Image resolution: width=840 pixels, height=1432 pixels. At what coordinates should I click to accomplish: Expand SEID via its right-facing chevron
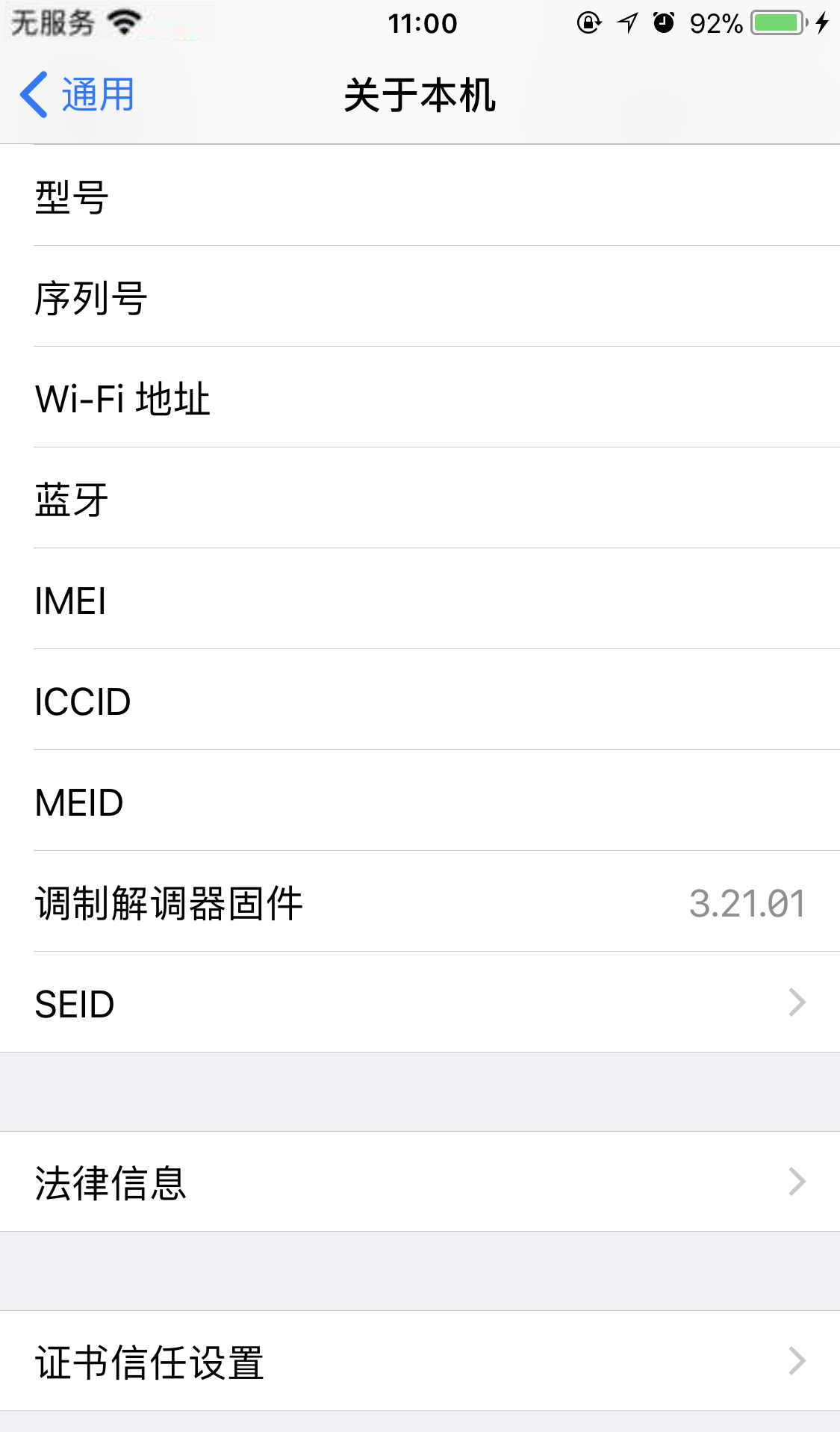pos(796,1003)
